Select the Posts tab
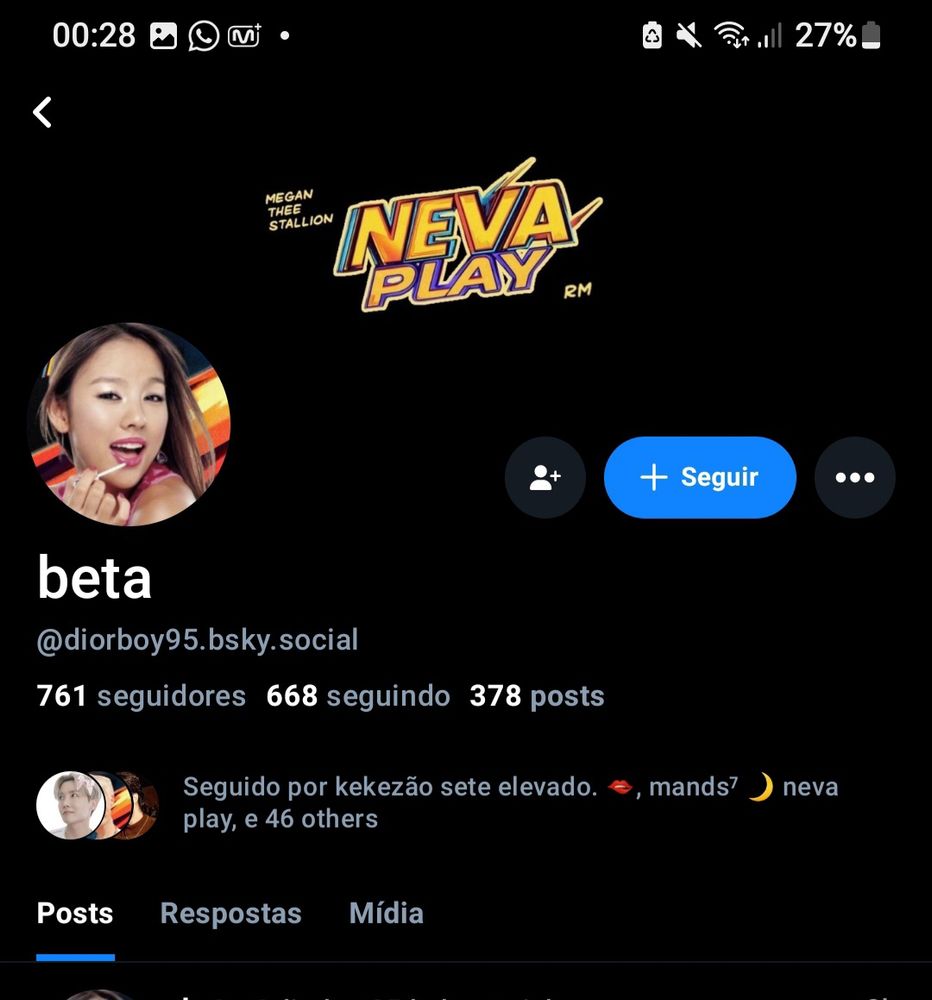The height and width of the screenshot is (1000, 932). click(x=75, y=913)
